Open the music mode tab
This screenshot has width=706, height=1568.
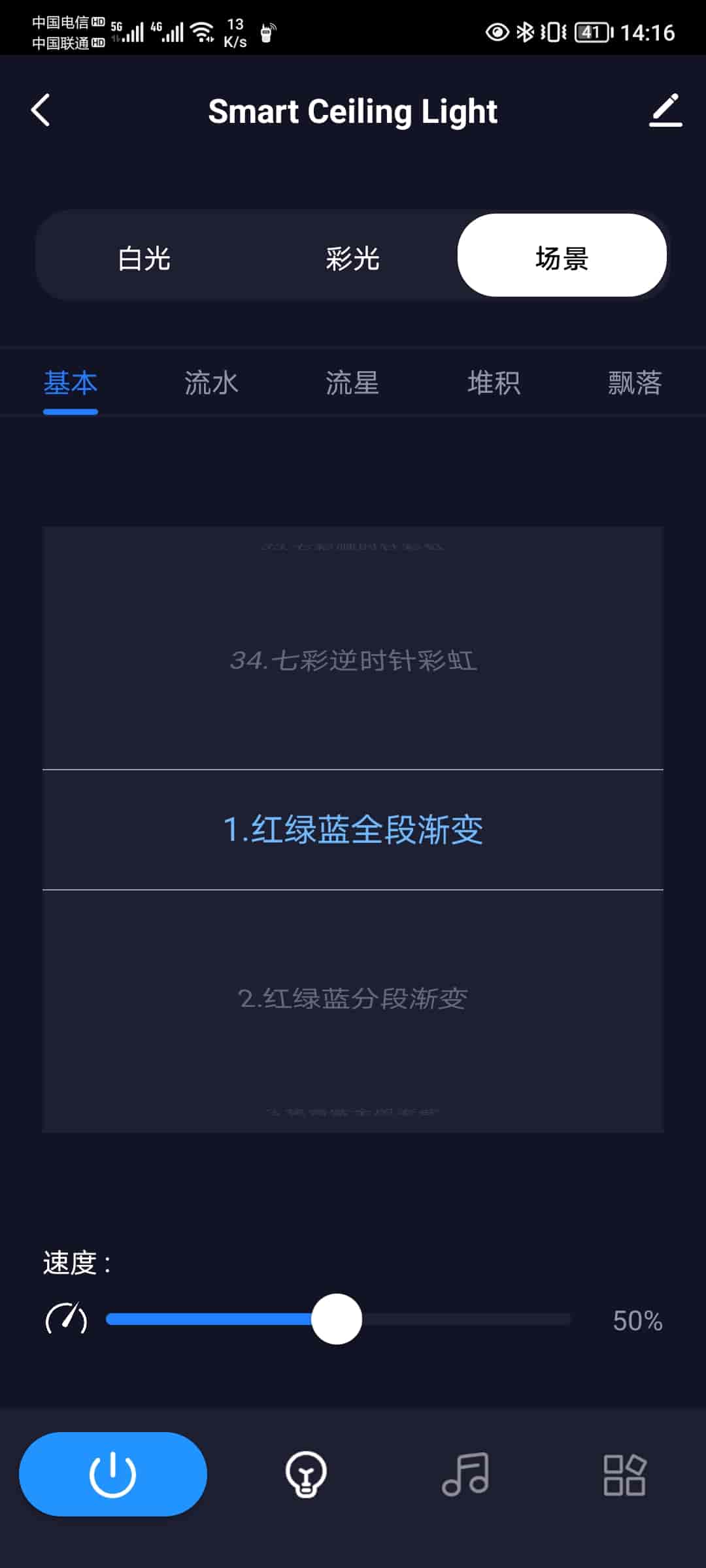pos(465,1474)
